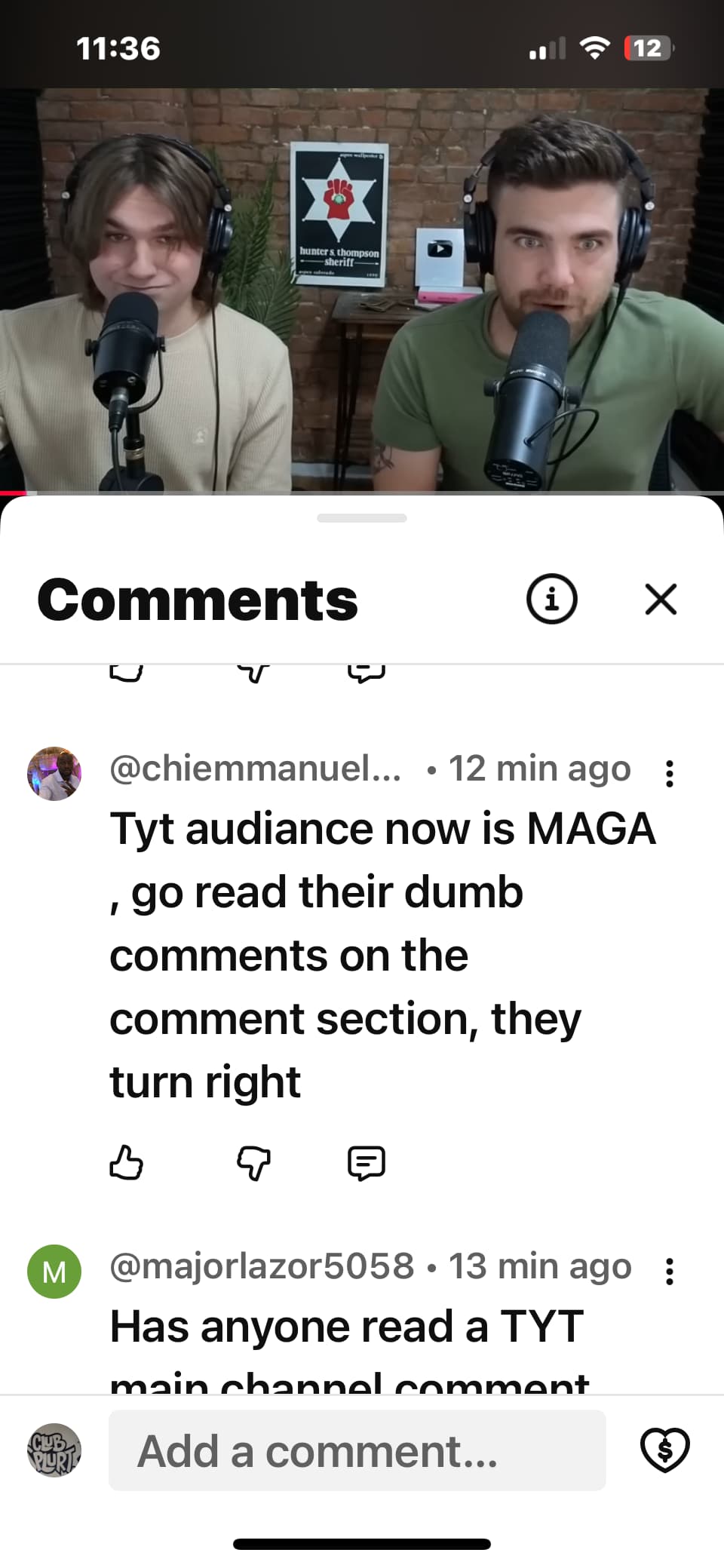Like the comment by @chiemmanuel
The height and width of the screenshot is (1568, 724).
pos(126,1162)
